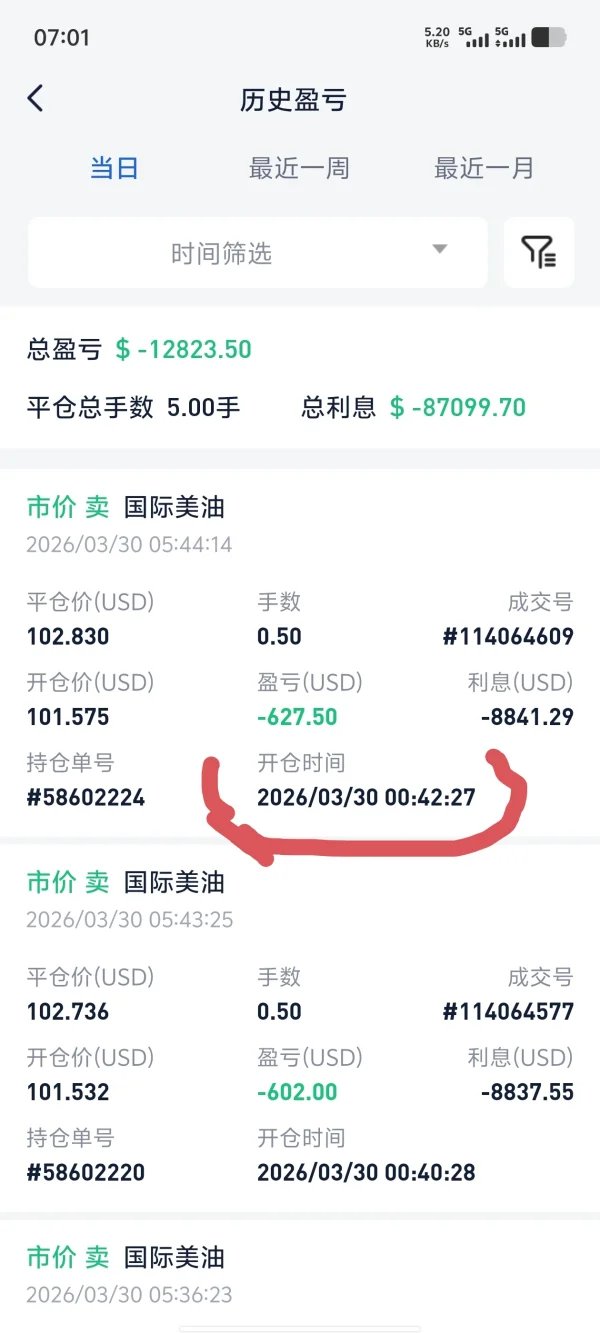The image size is (600, 1333).
Task: Expand the 时间筛选 dropdown
Action: [x=258, y=253]
